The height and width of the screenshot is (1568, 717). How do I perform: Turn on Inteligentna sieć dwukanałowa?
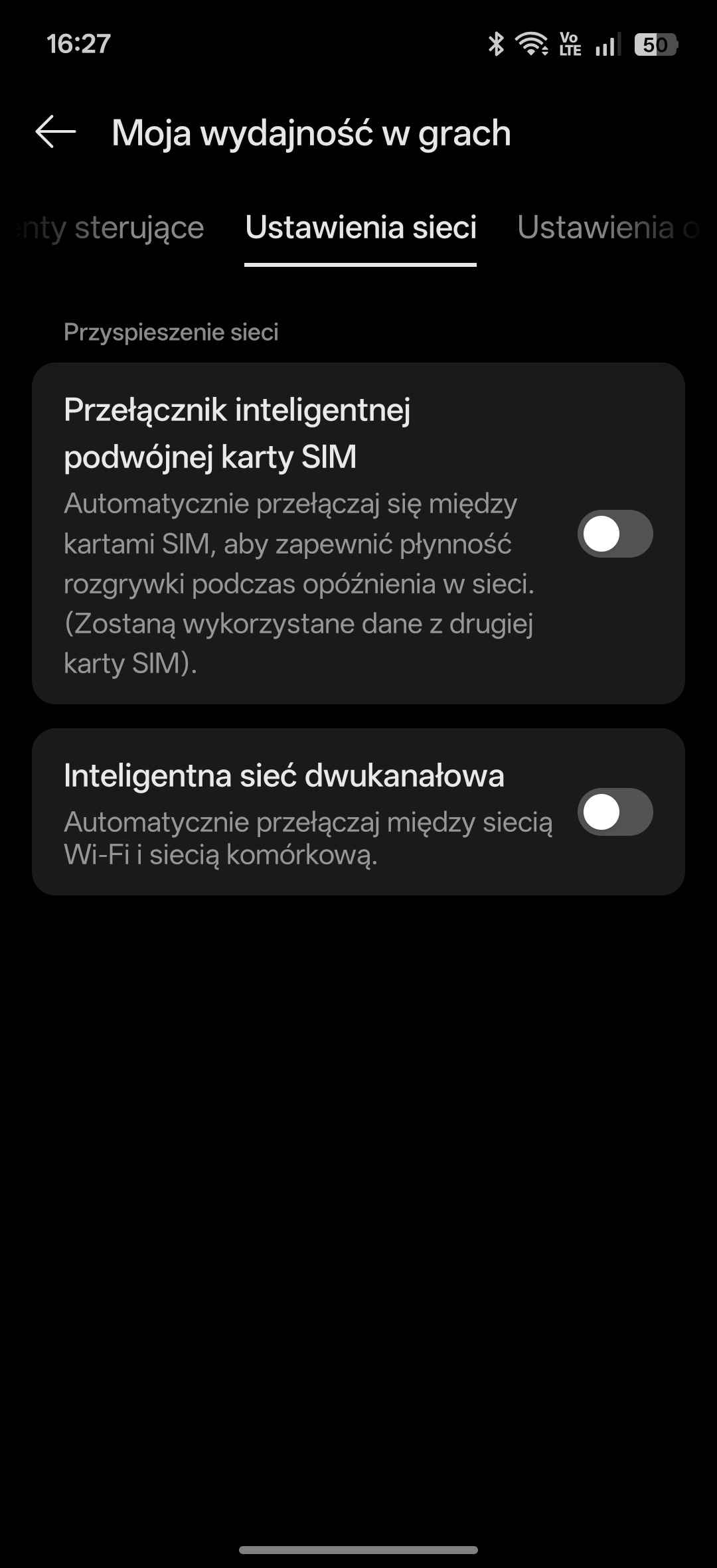[x=615, y=812]
